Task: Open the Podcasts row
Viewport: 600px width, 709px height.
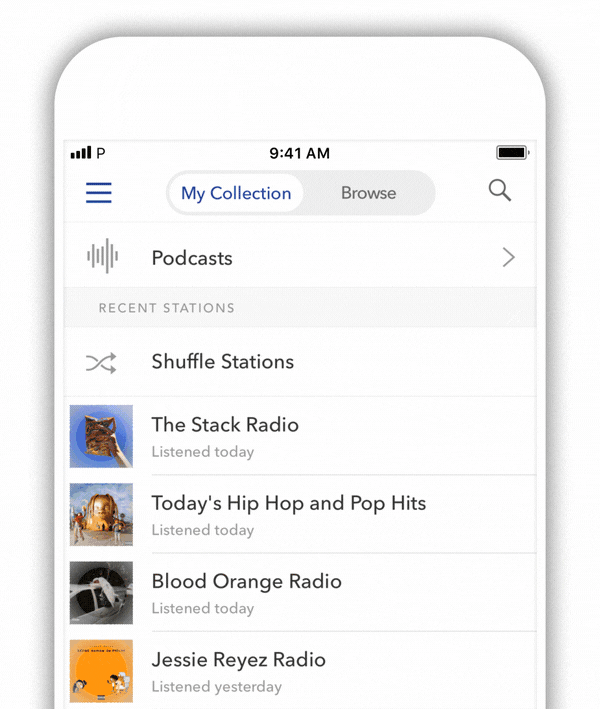Action: point(300,258)
